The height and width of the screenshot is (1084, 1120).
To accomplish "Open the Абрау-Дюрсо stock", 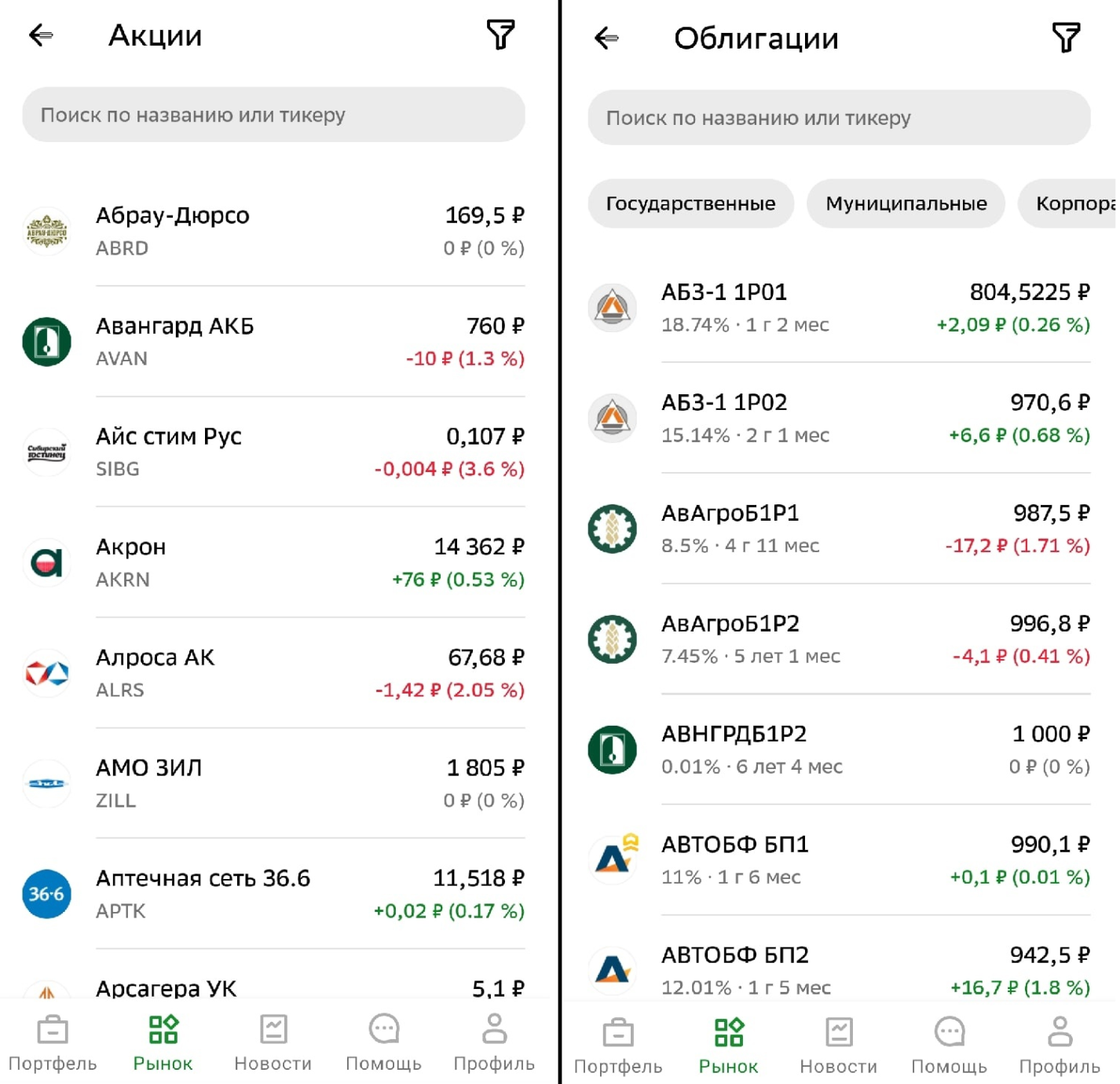I will tap(273, 231).
